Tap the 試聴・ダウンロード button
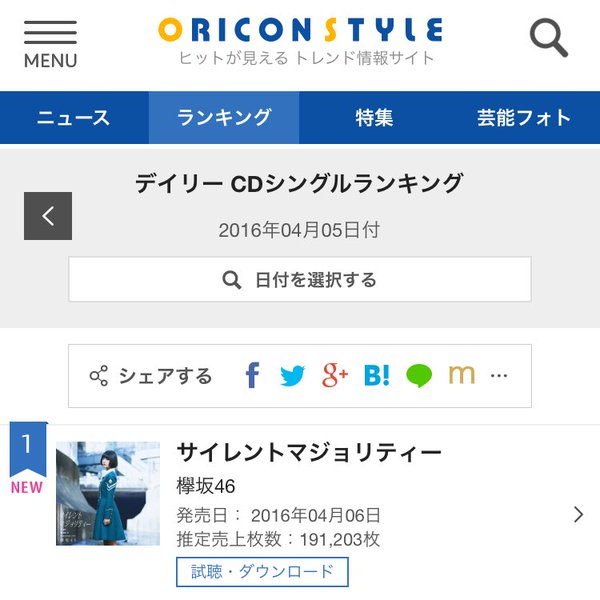The height and width of the screenshot is (600, 600). (x=262, y=572)
